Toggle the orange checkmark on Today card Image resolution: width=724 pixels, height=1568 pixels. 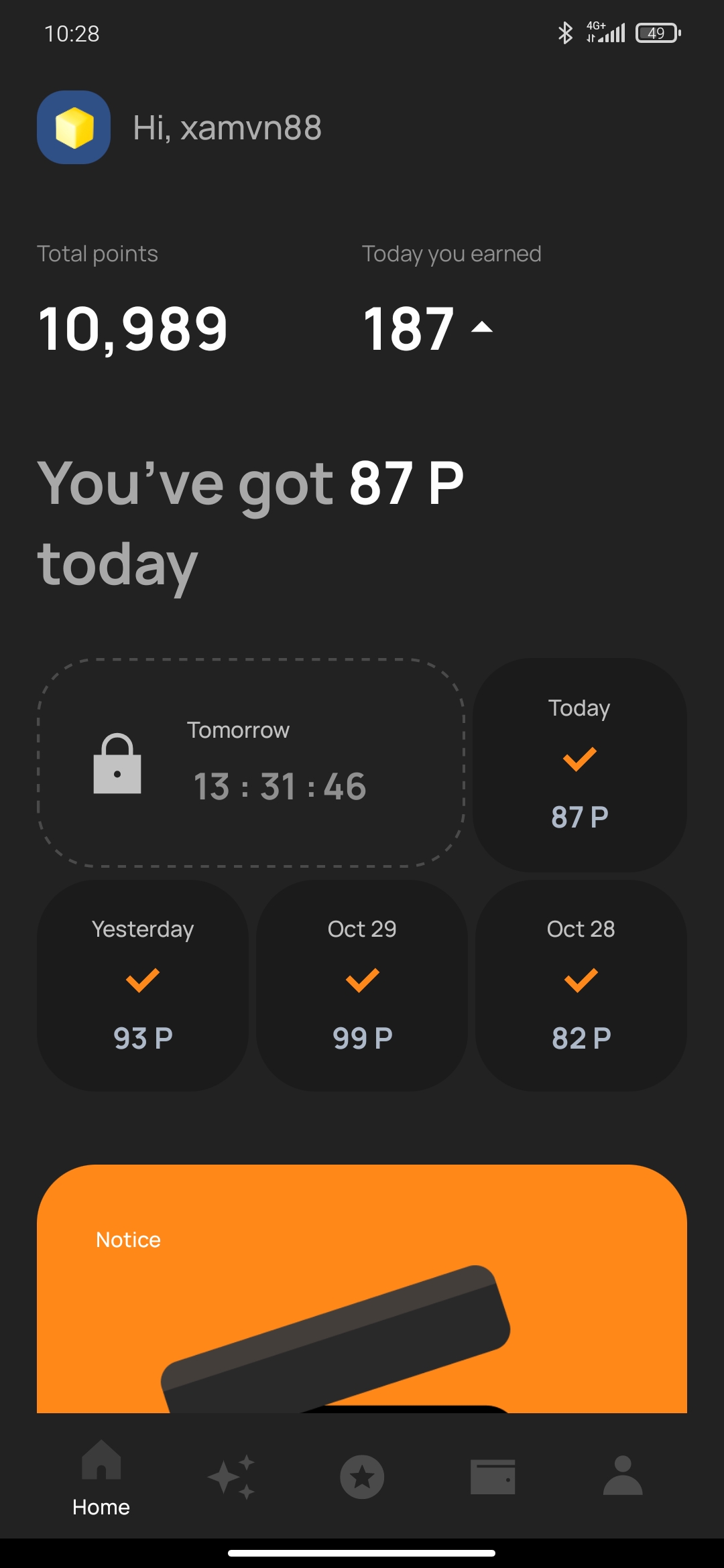pyautogui.click(x=579, y=759)
